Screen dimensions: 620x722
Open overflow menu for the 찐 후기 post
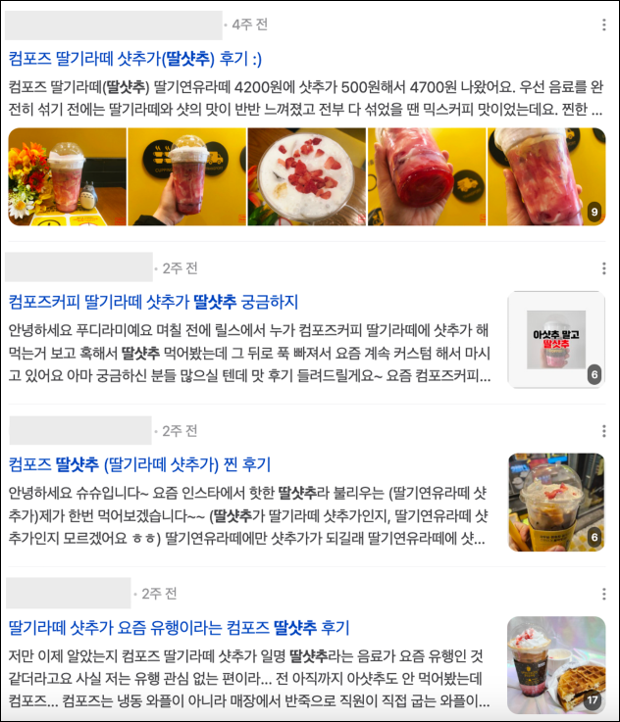tap(603, 431)
